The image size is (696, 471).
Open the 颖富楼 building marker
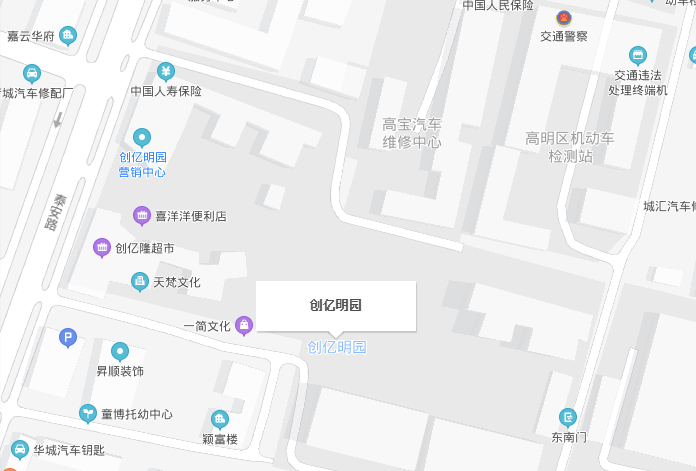pos(220,420)
